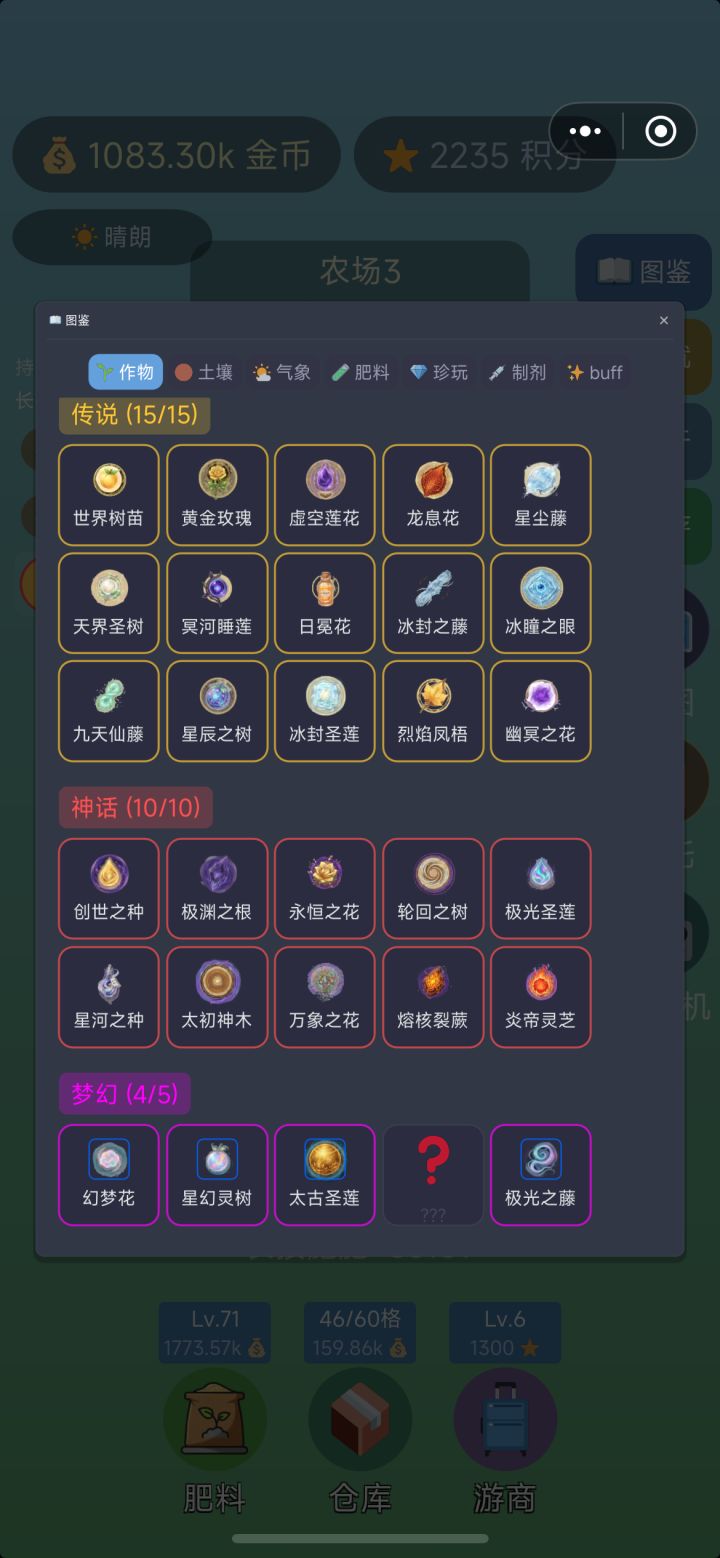720x1558 pixels.
Task: Reveal the unknown ??? dream crop slot
Action: [432, 1175]
